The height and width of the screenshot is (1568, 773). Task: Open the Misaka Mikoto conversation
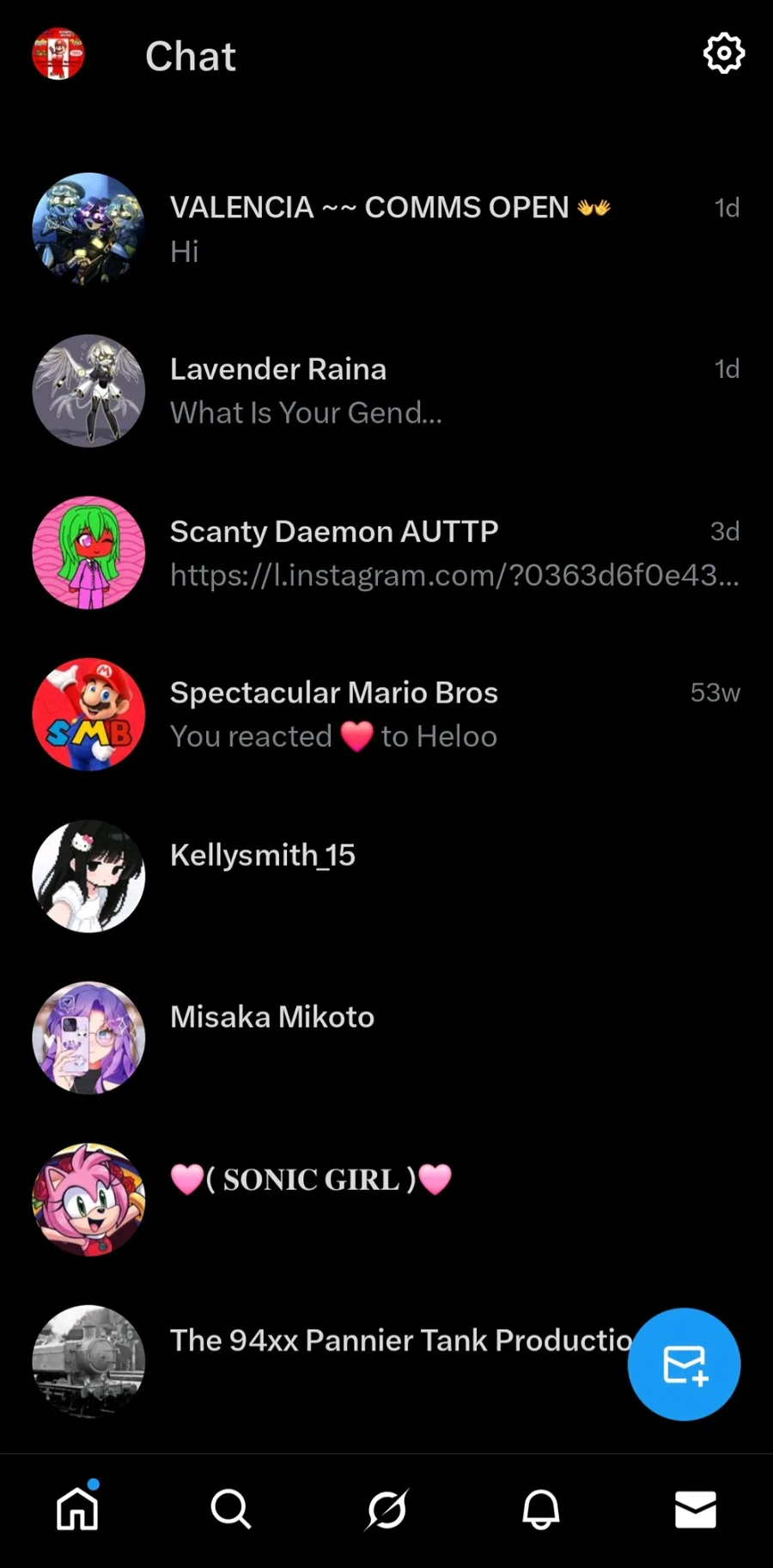pos(386,1037)
